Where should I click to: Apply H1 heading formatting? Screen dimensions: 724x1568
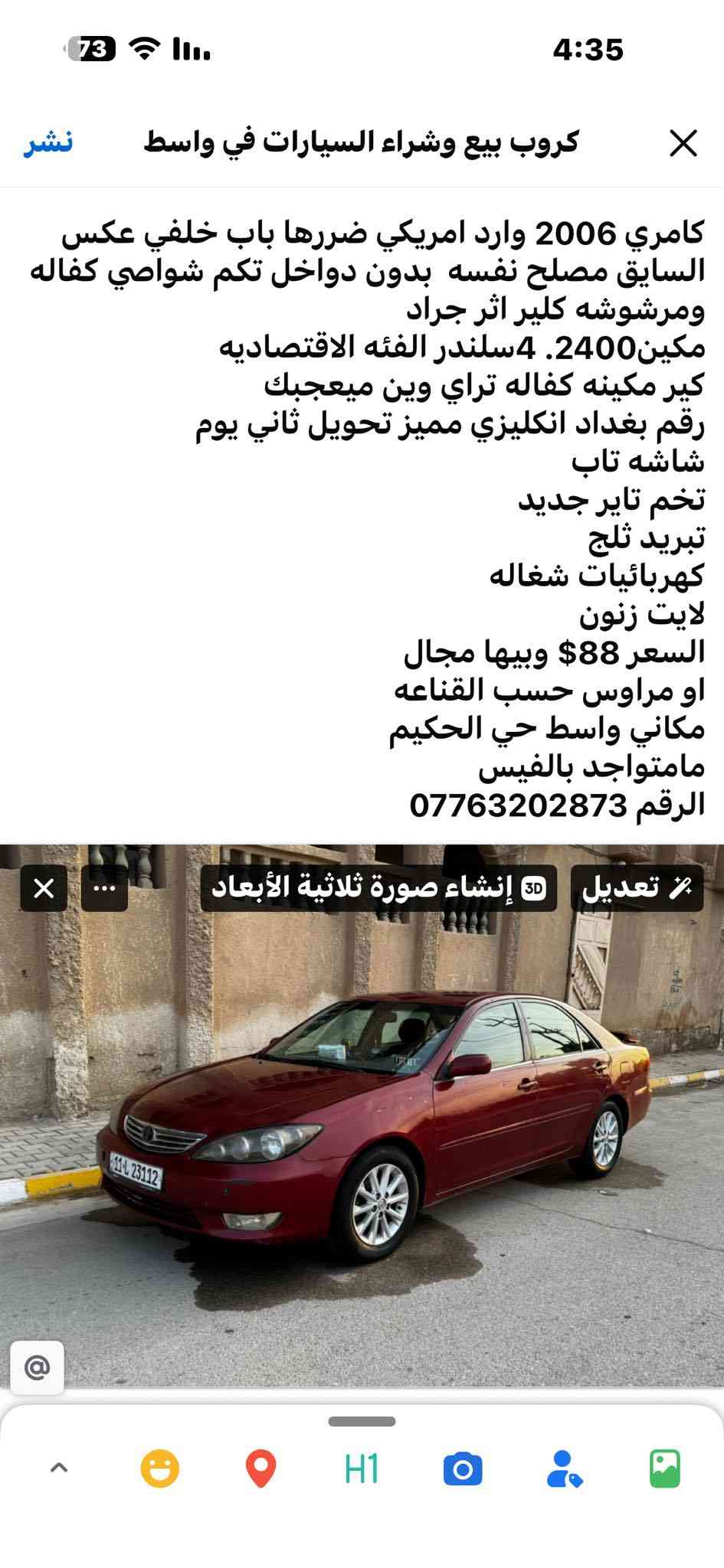point(362,1469)
